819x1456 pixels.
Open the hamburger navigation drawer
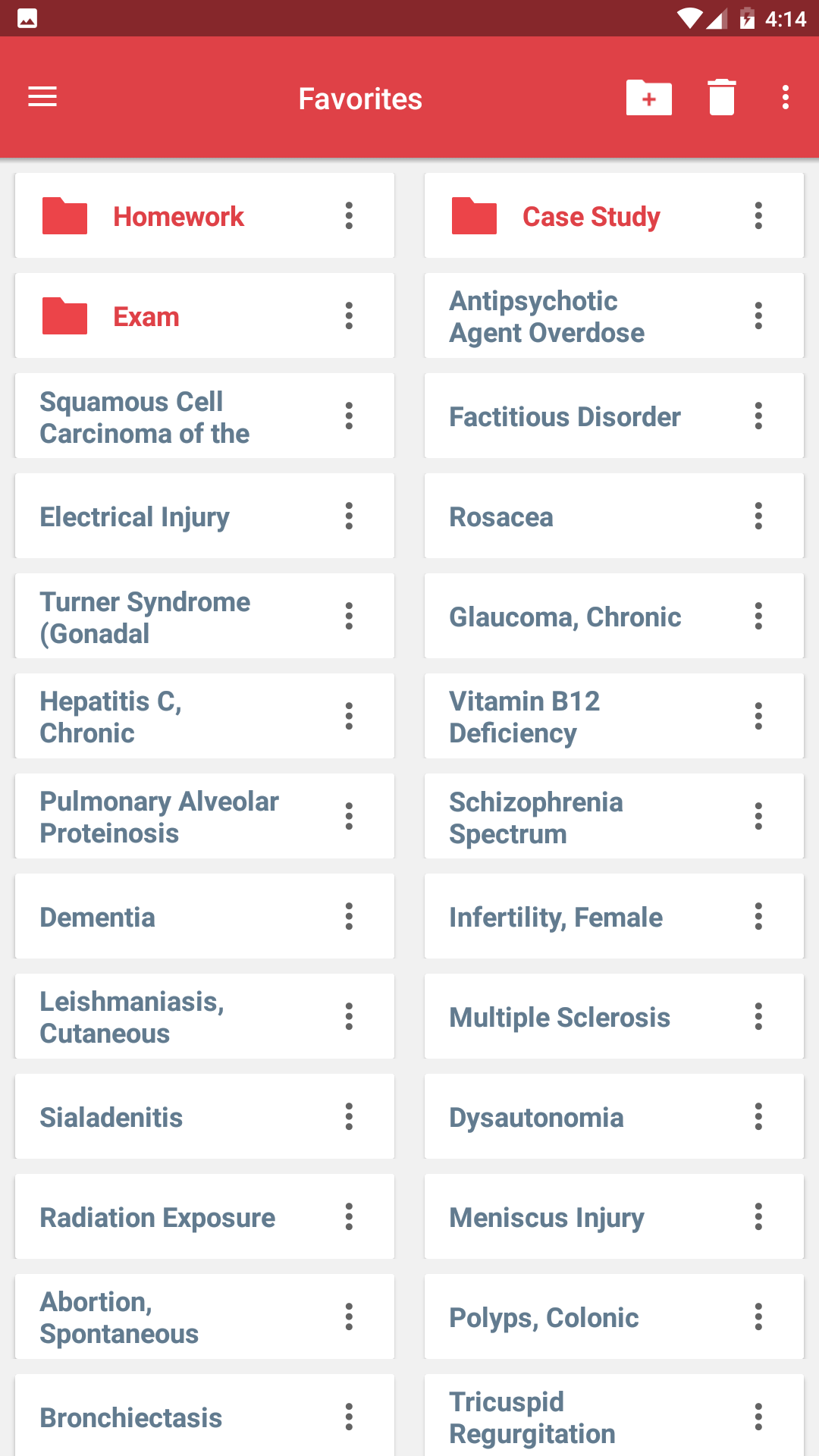click(42, 97)
